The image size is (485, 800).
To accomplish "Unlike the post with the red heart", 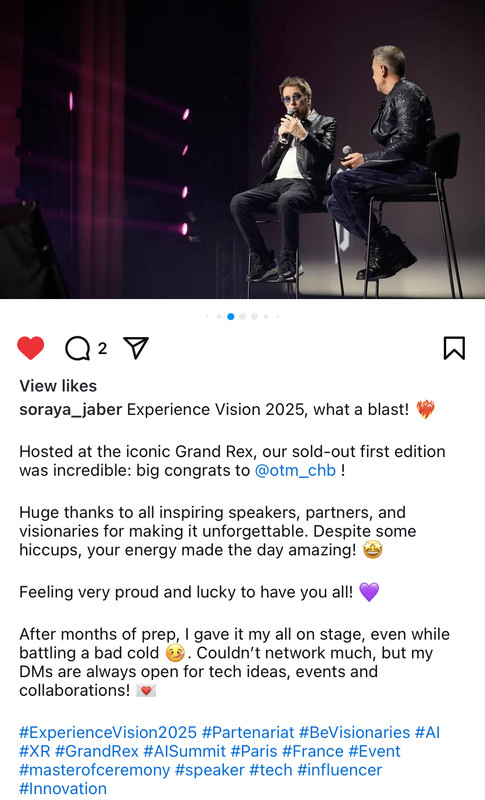I will click(31, 348).
